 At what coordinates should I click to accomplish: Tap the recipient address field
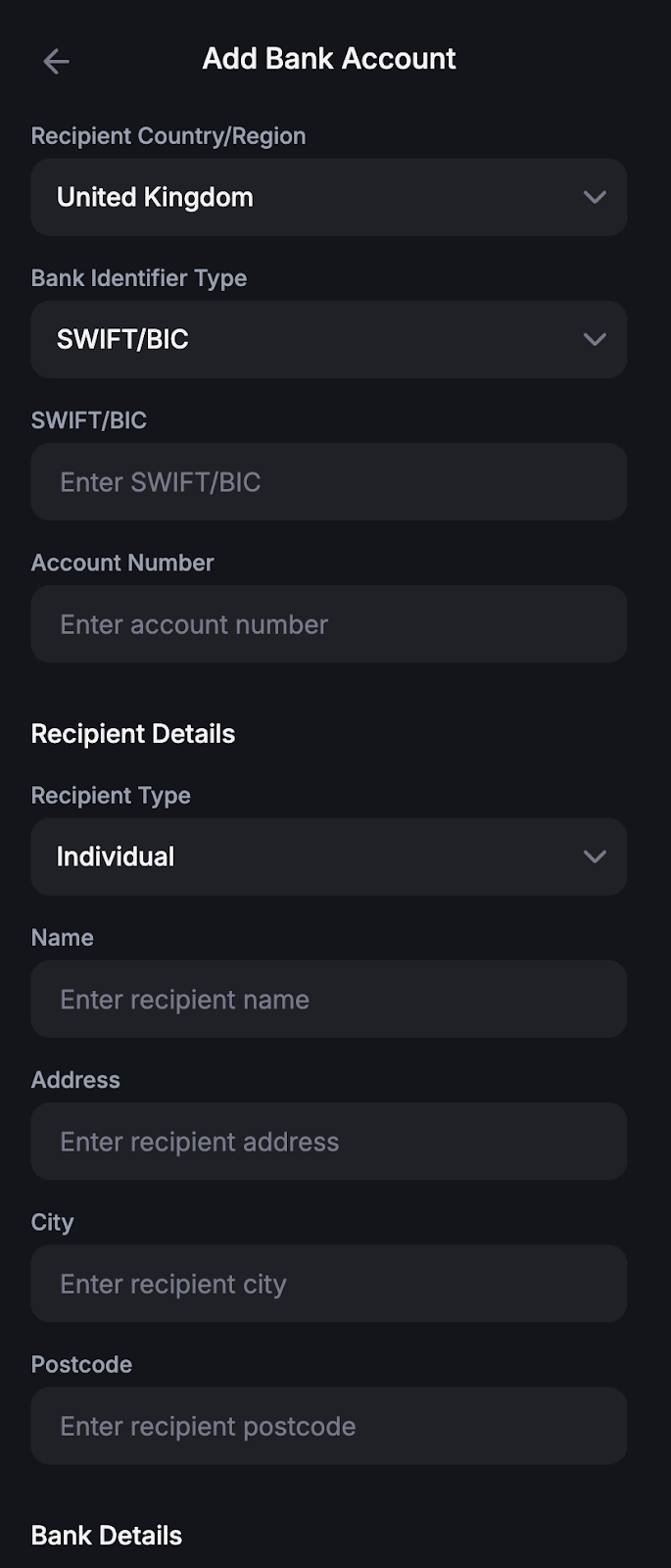(x=329, y=1142)
